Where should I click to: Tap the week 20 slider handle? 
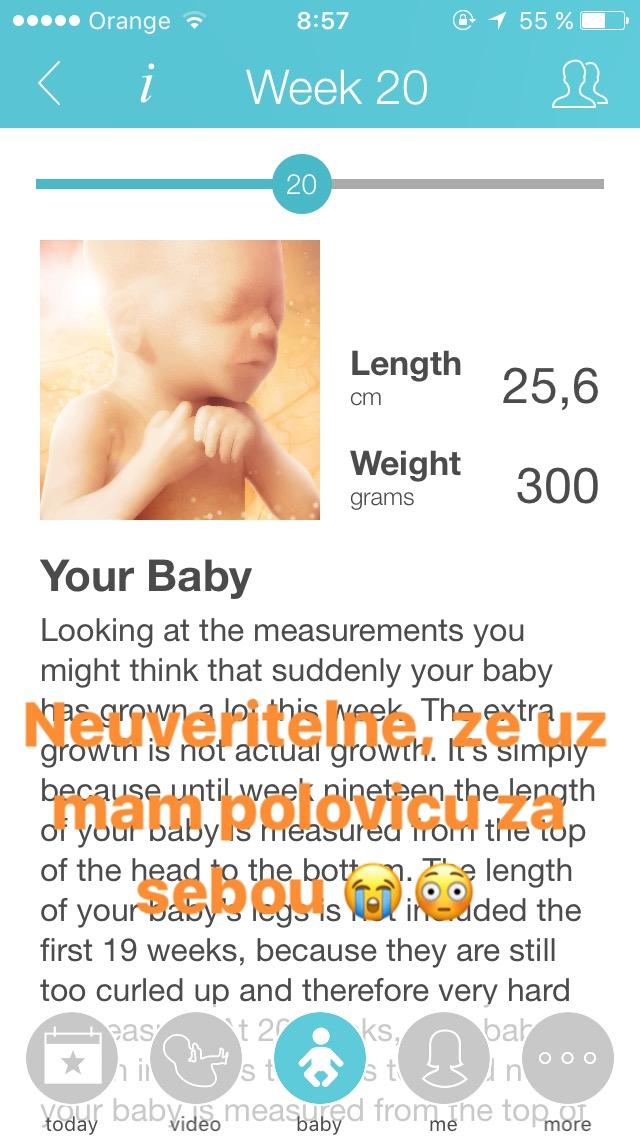[301, 184]
